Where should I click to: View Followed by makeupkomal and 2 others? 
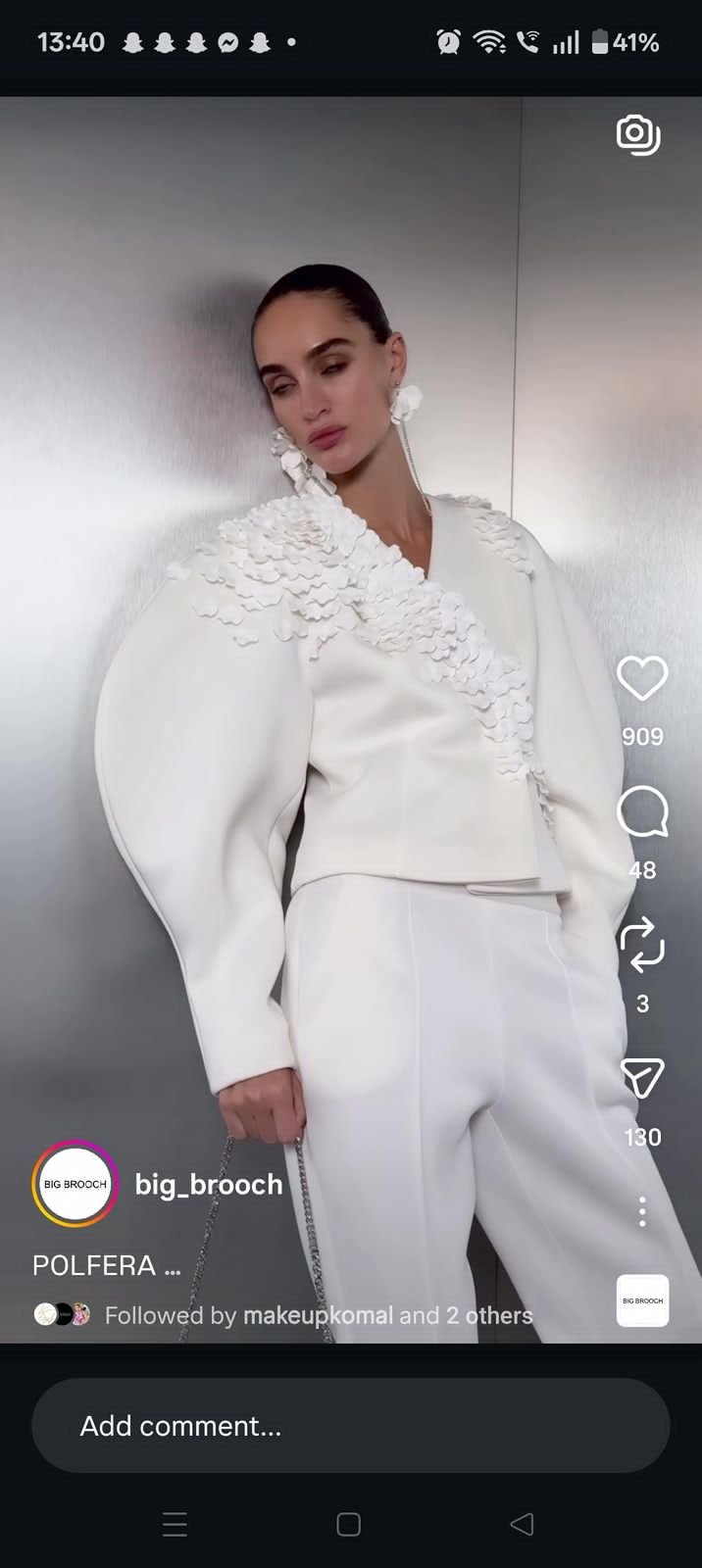tap(318, 1315)
